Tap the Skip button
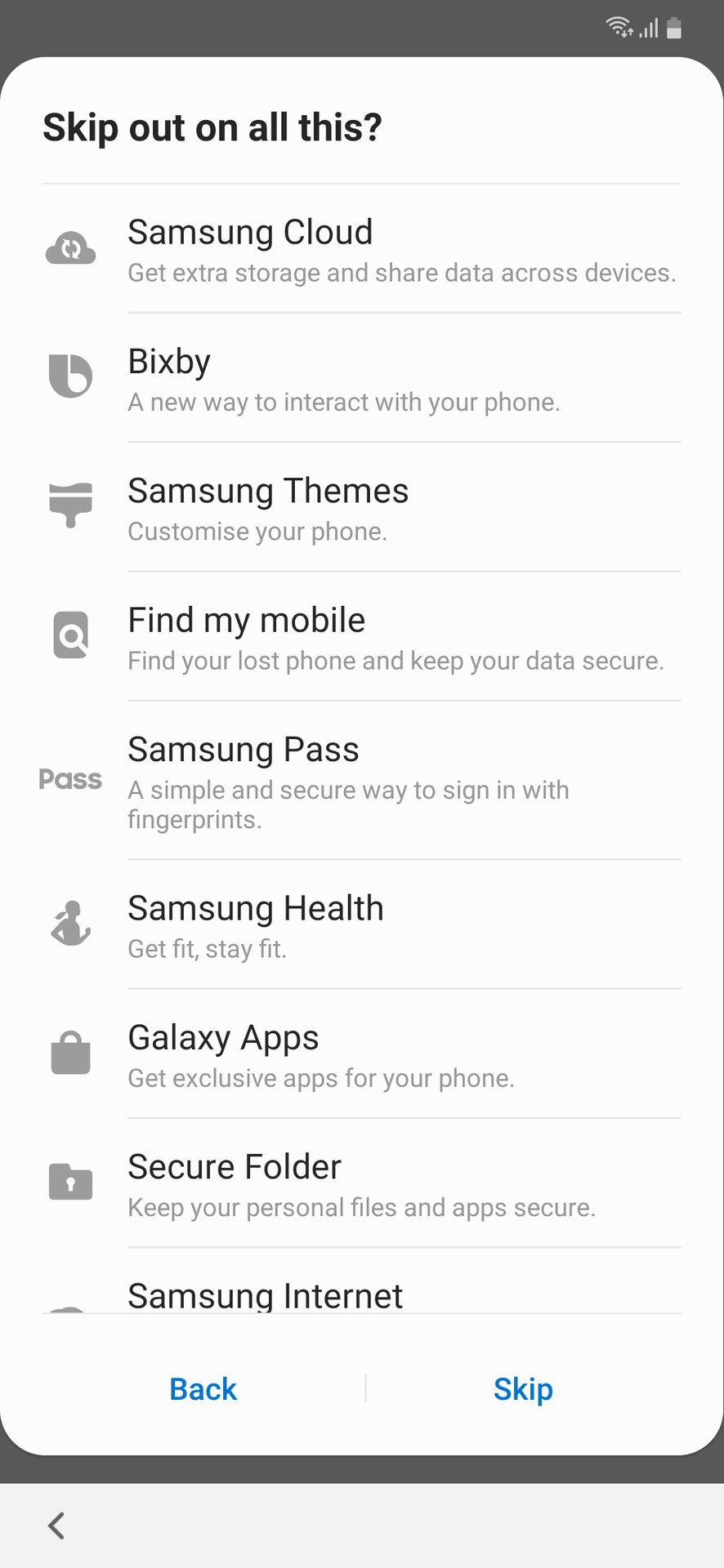This screenshot has width=724, height=1568. (x=523, y=1389)
